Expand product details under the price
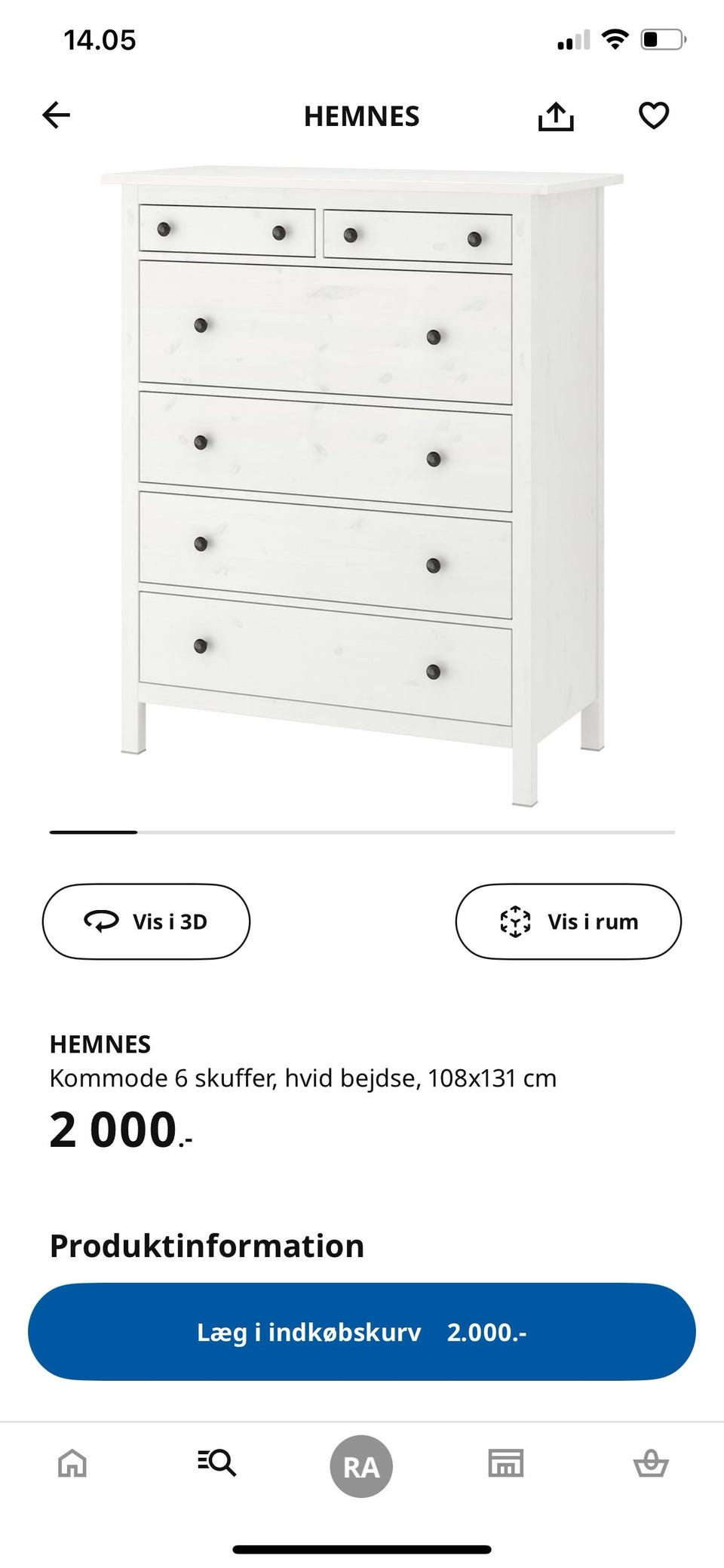Screen dimensions: 724x1568 pos(205,1246)
